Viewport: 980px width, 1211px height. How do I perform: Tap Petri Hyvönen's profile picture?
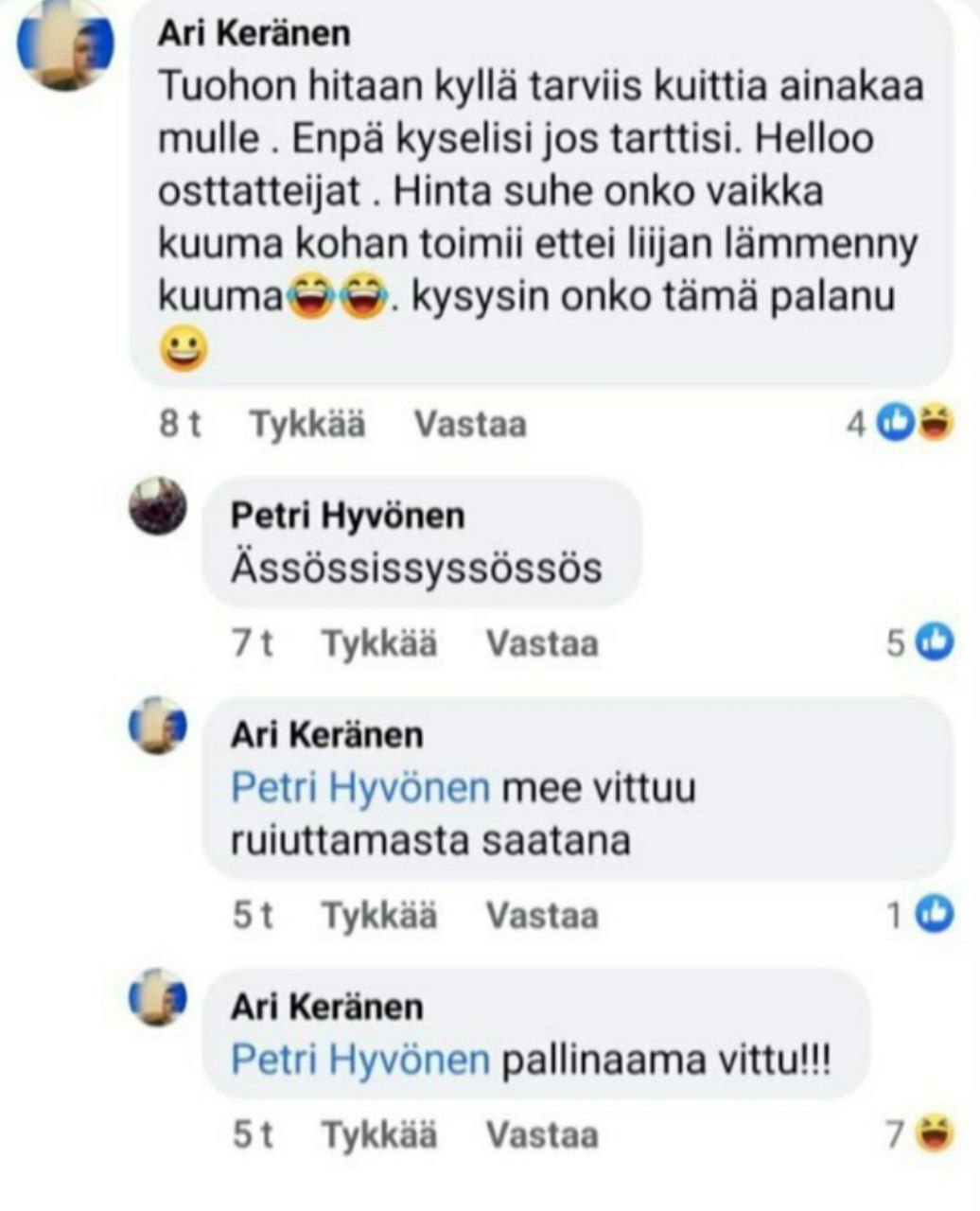[158, 507]
